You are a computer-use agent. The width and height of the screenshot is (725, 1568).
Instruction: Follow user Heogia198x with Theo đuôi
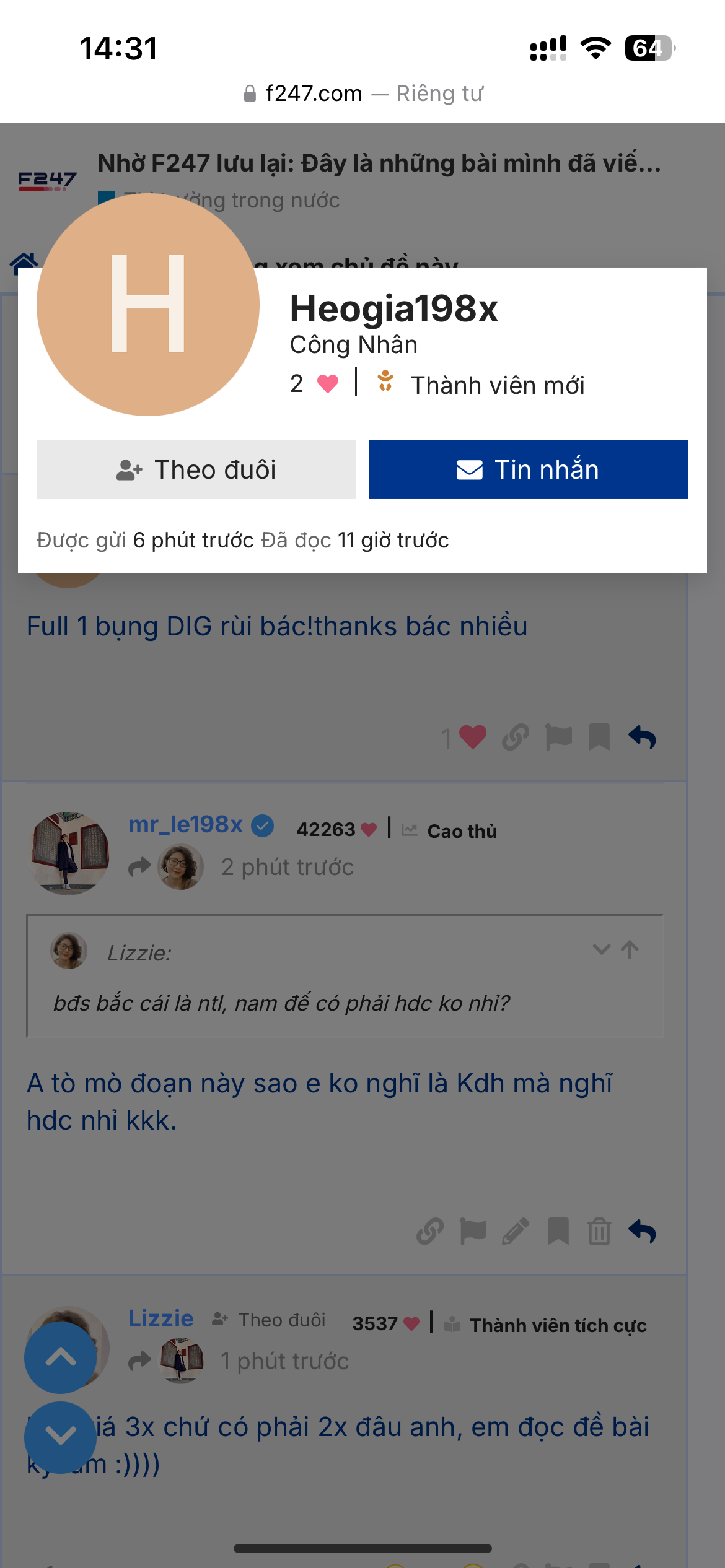(x=196, y=469)
